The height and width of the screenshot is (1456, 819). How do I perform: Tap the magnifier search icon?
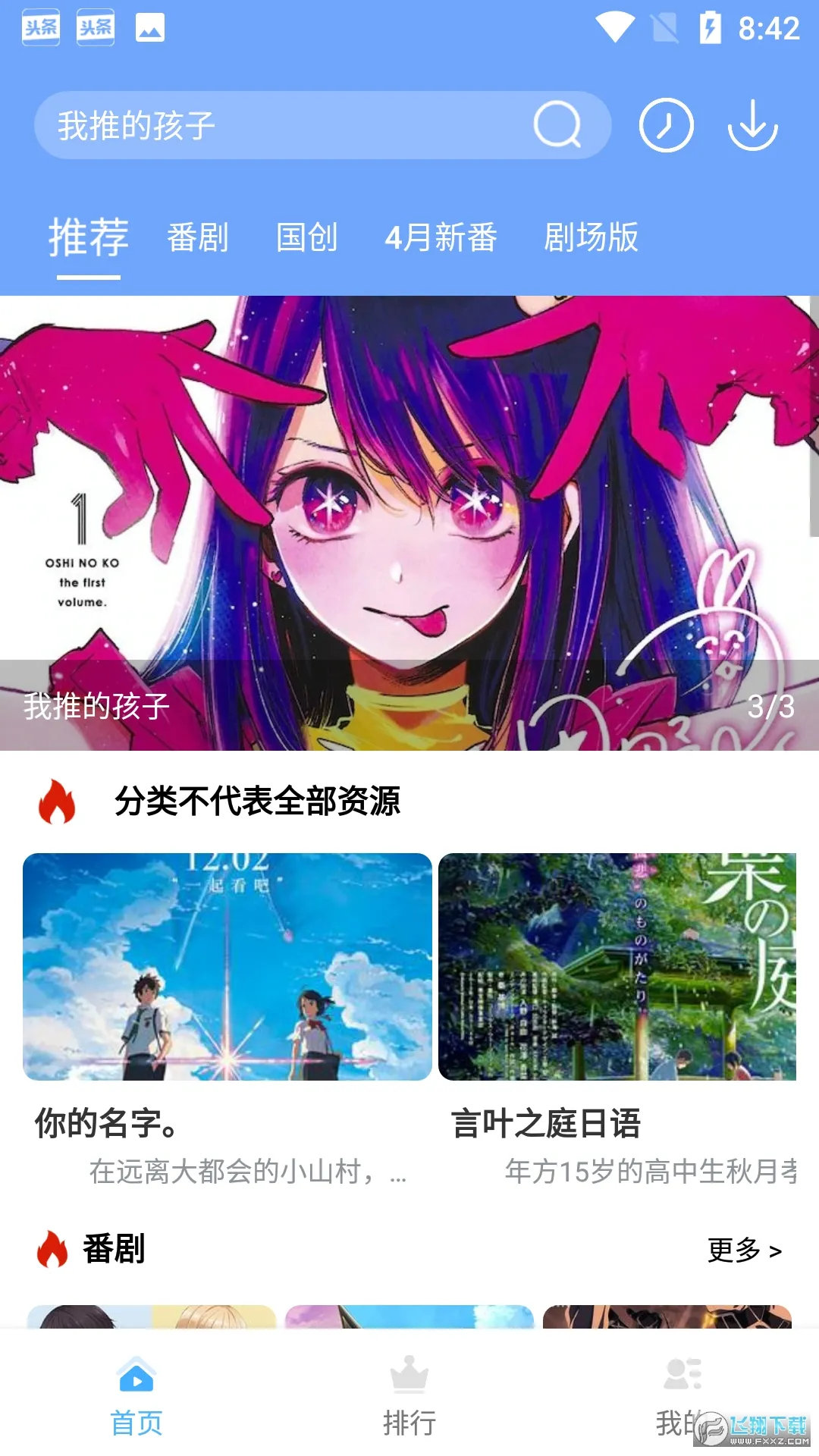click(557, 125)
